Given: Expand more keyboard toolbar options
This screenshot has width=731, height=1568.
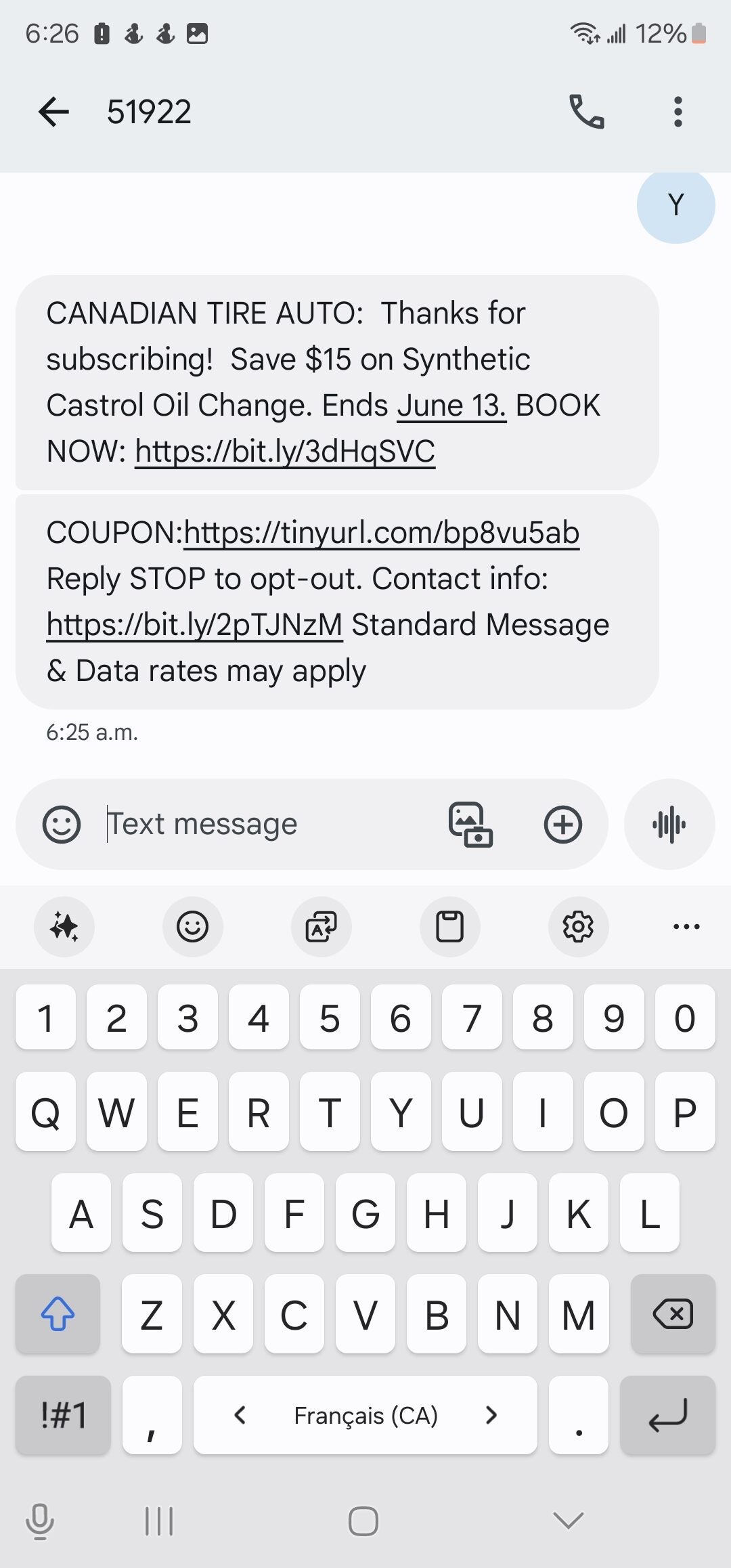Looking at the screenshot, I should pos(686,926).
